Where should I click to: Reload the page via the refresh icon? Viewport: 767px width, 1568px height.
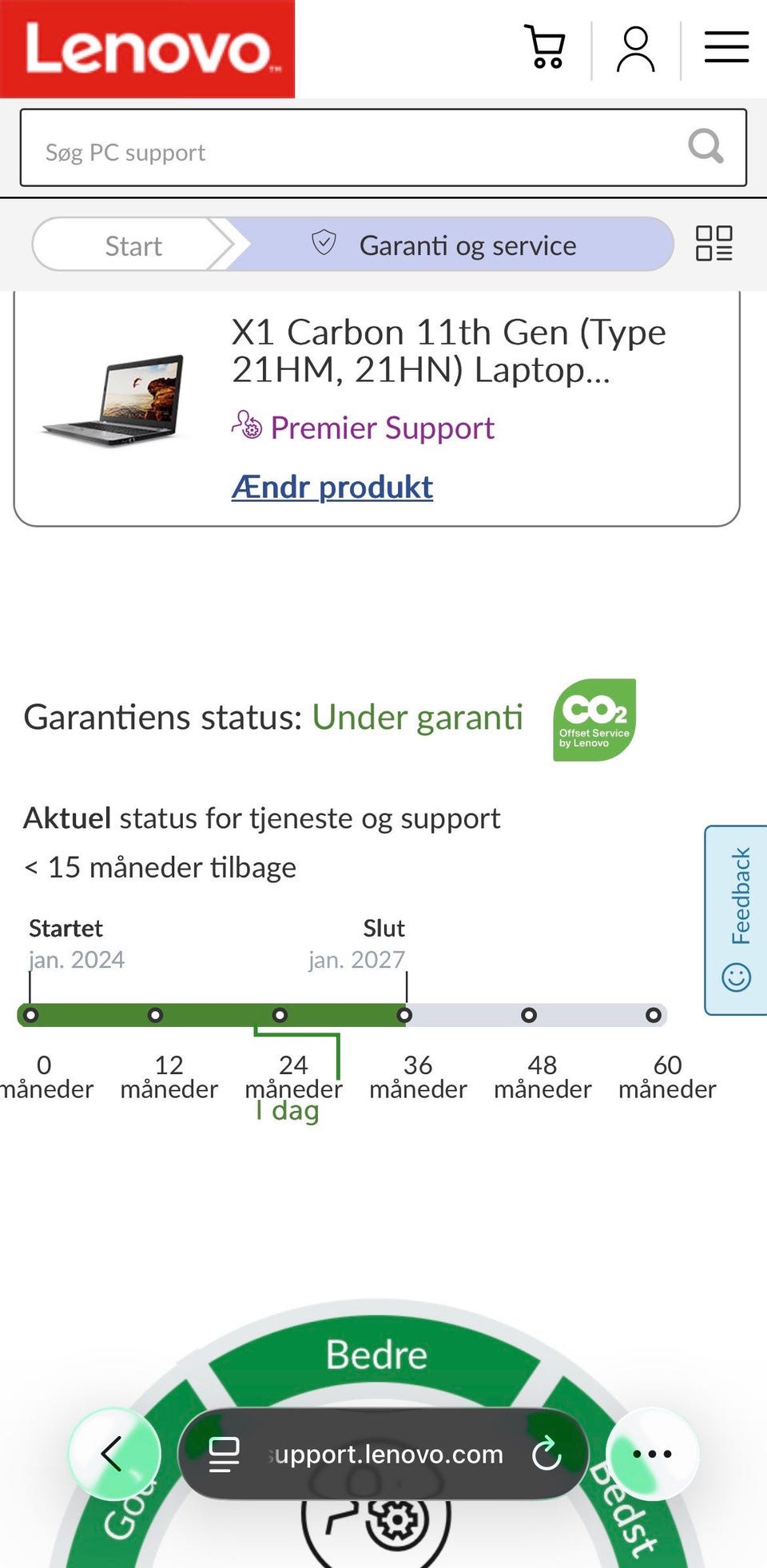546,1455
